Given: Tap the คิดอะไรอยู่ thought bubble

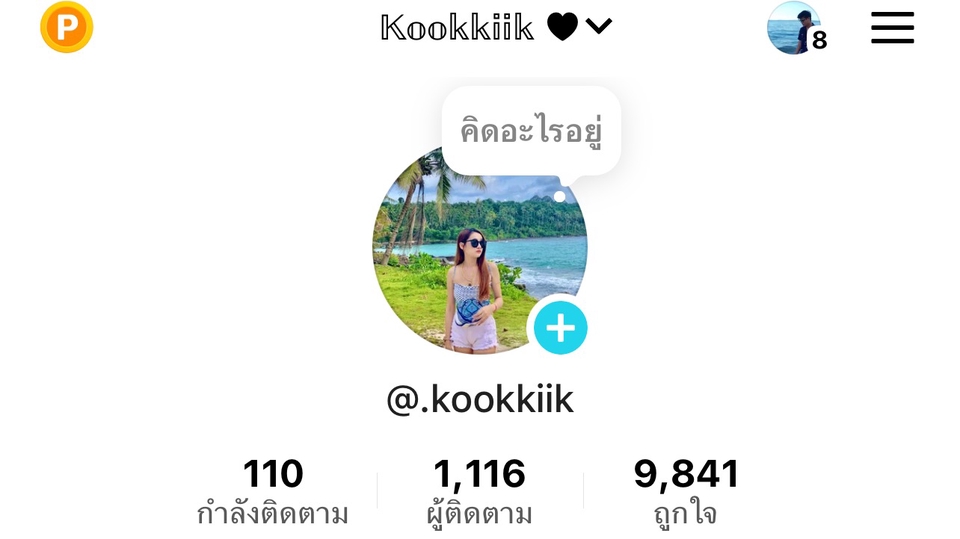Looking at the screenshot, I should pos(531,131).
